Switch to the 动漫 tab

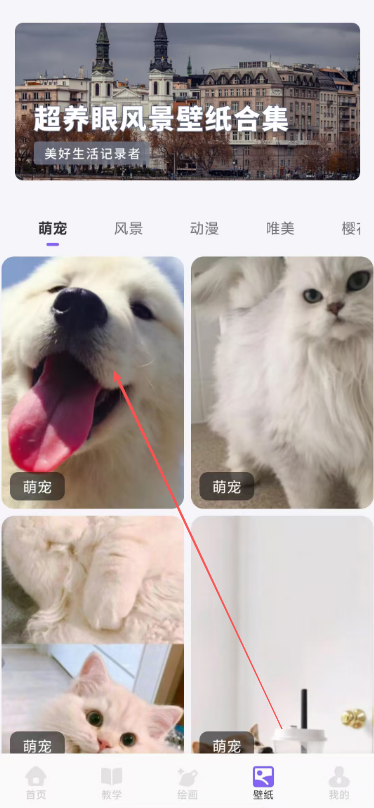click(x=204, y=228)
